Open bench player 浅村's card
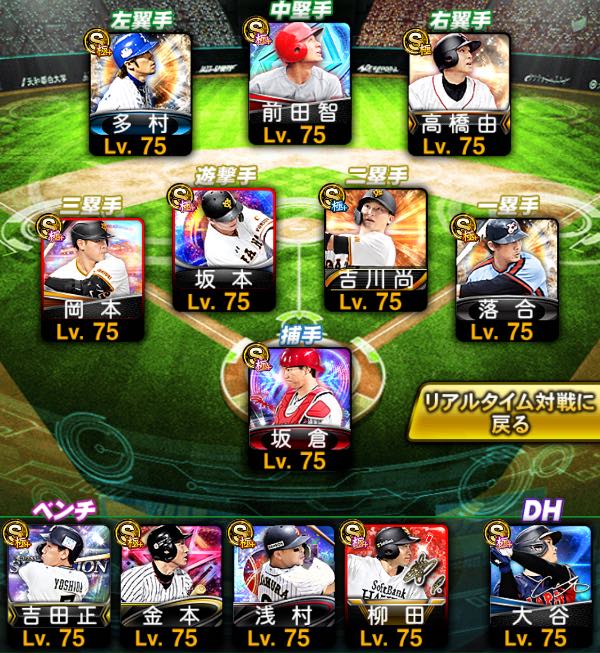Viewport: 600px width, 653px height. pos(277,582)
